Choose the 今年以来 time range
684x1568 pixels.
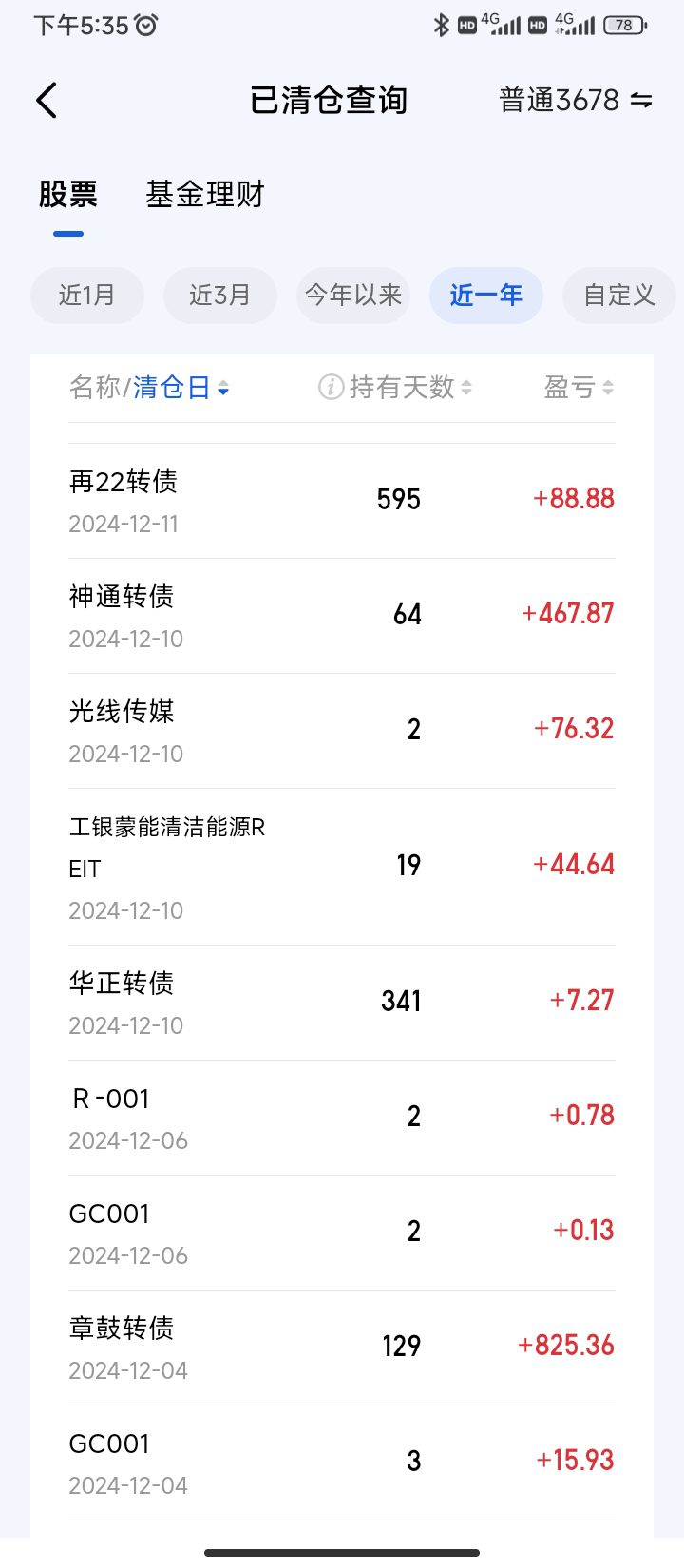click(x=353, y=296)
